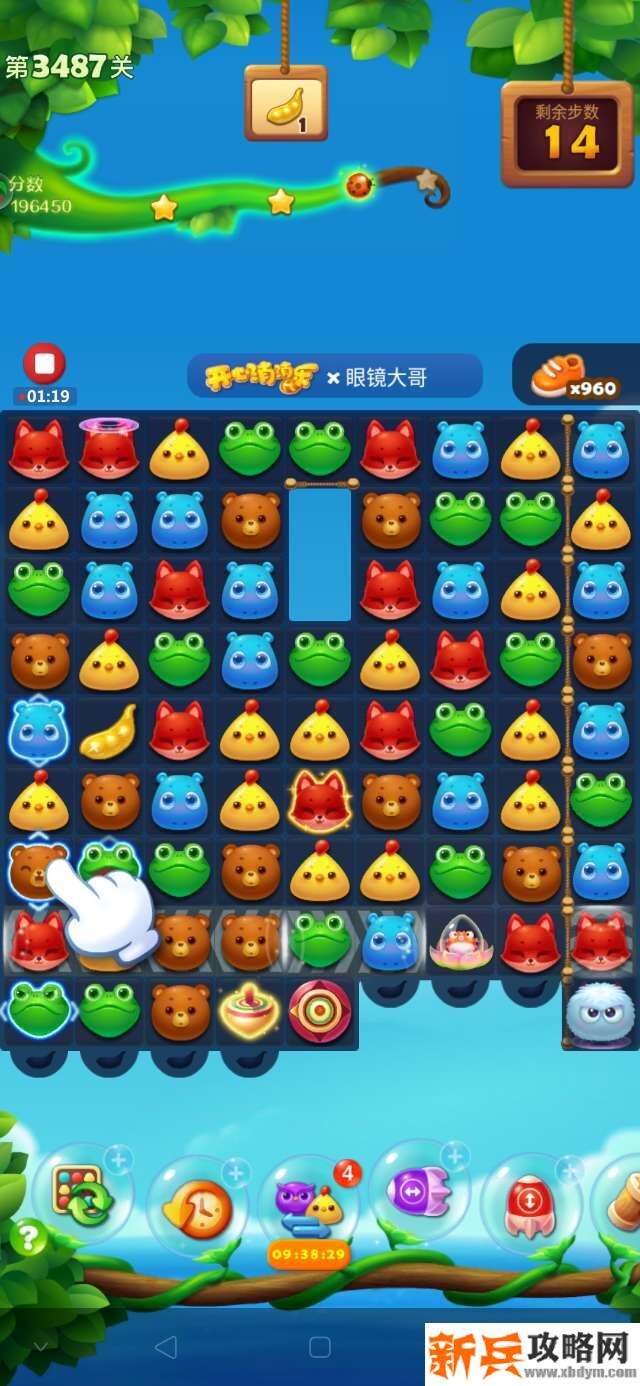This screenshot has height=1386, width=640.
Task: Tap the pink lotus flower tile
Action: pyautogui.click(x=460, y=942)
